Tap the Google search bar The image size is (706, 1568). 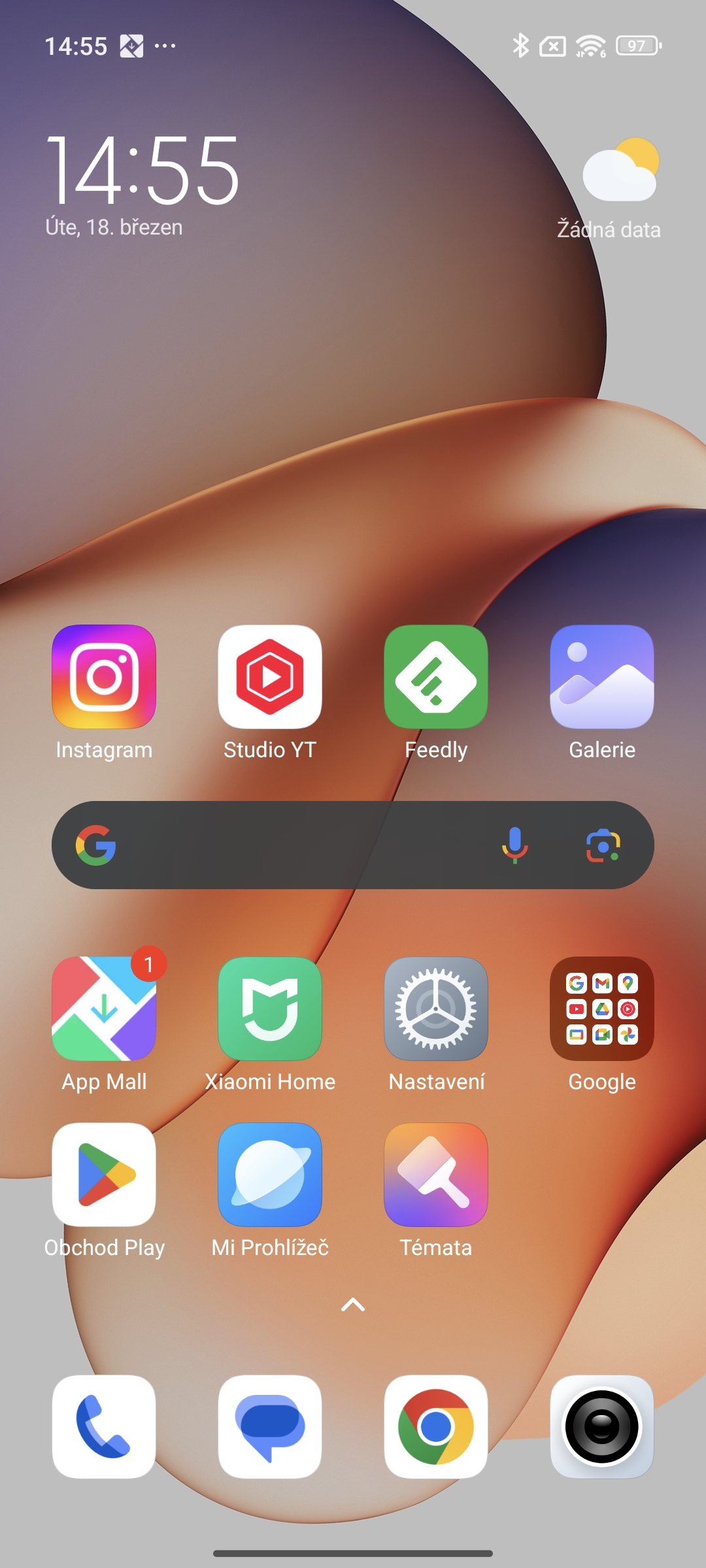tap(294, 845)
